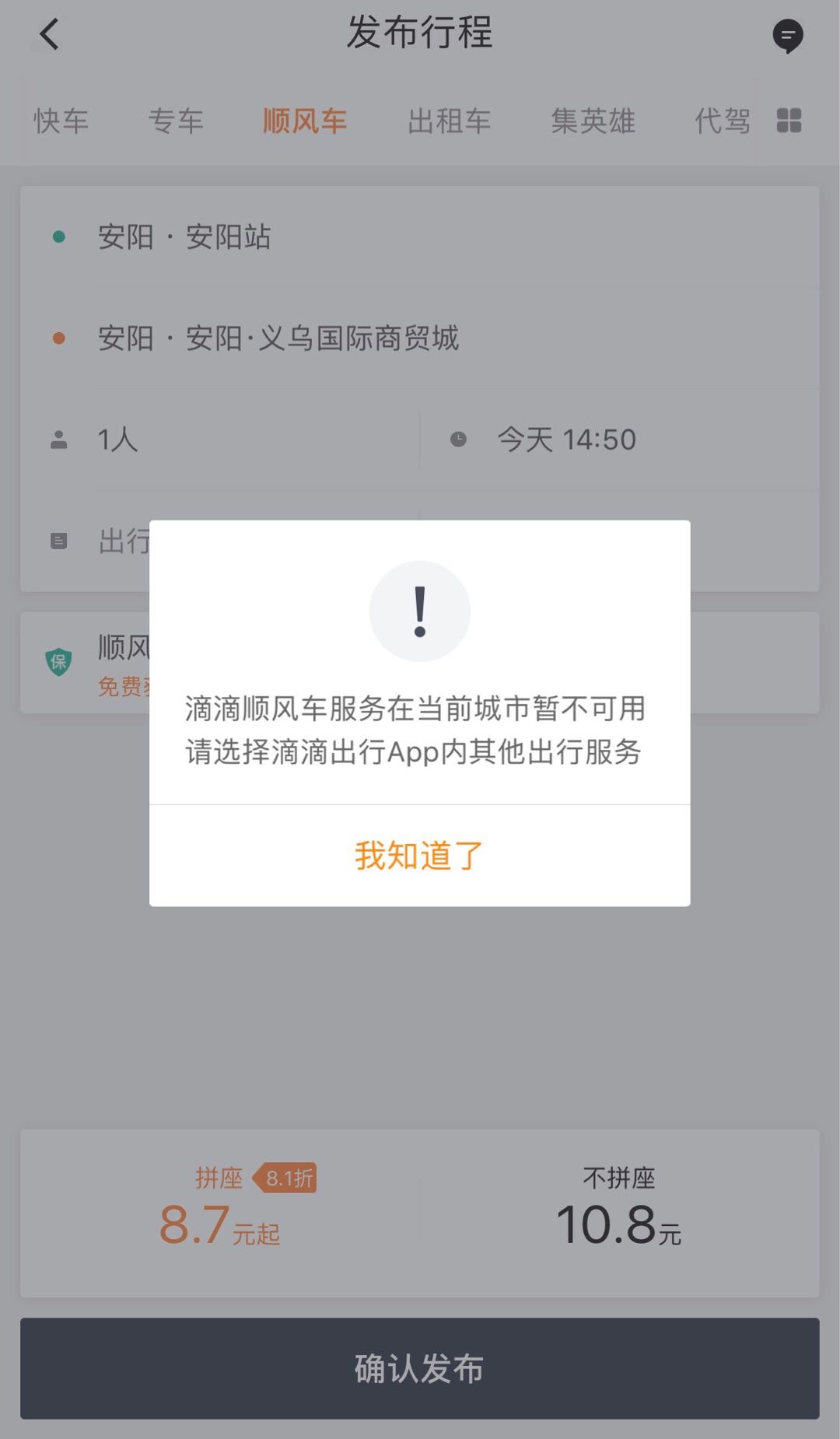Switch to the 专车 tab
840x1439 pixels.
[176, 121]
